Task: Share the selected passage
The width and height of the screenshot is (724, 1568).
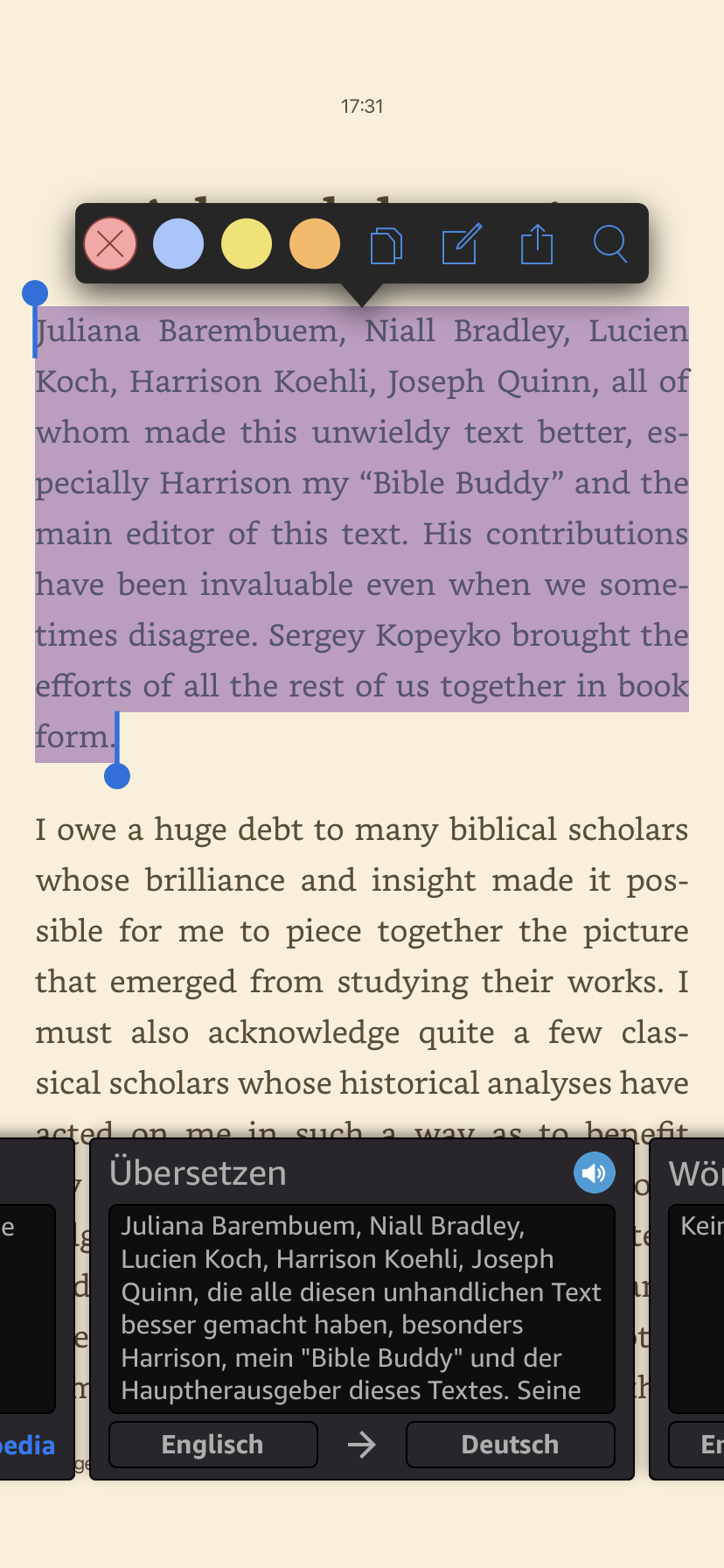Action: pyautogui.click(x=537, y=244)
